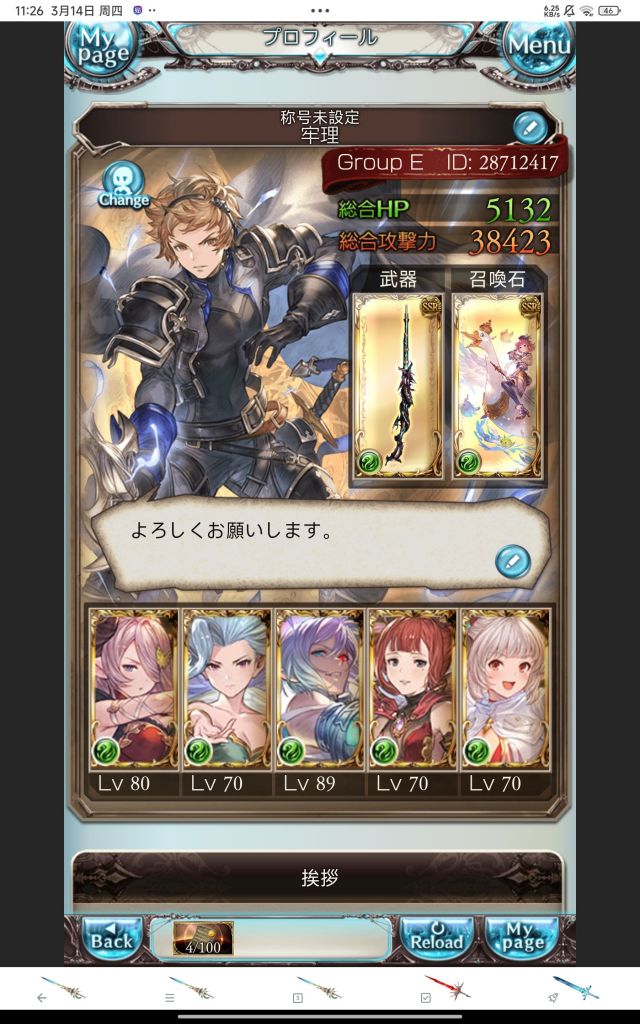This screenshot has height=1024, width=640.
Task: View the equipped weapon card
Action: pos(398,385)
